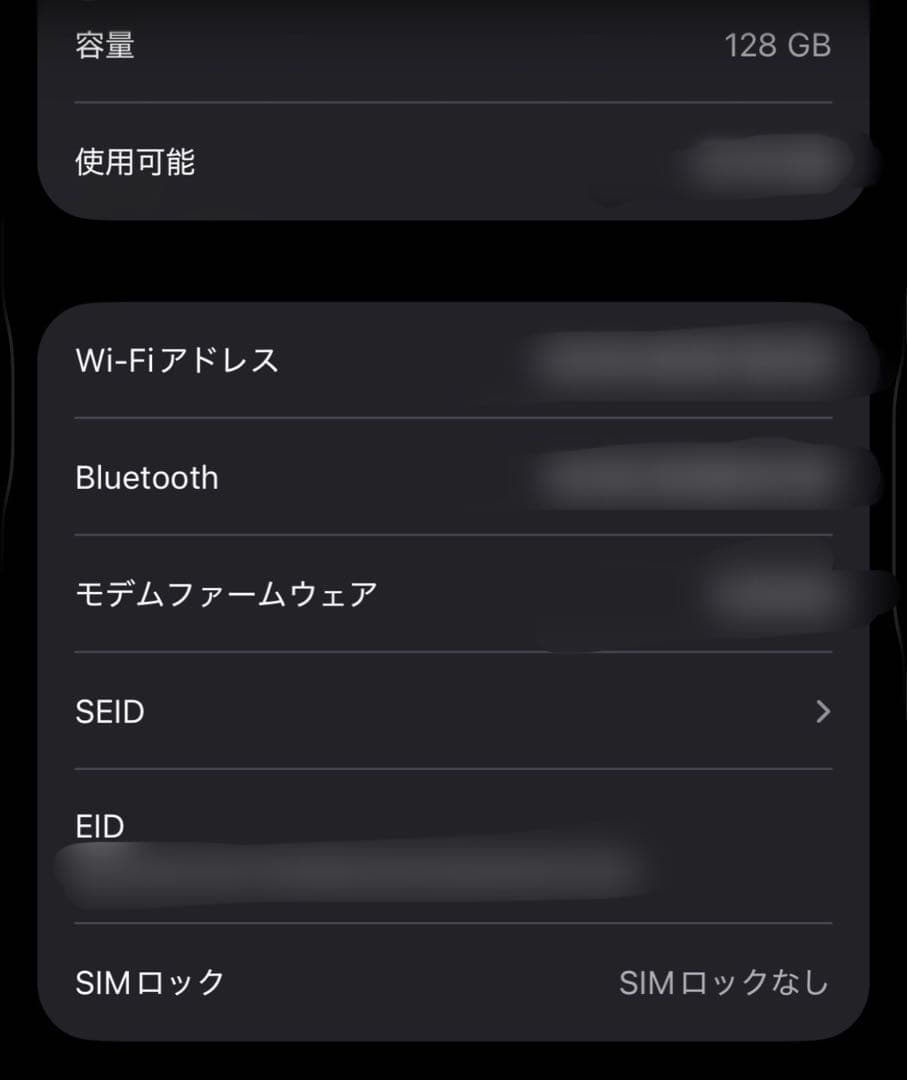Screen dimensions: 908x1080
Task: Open the SEID detail view
Action: pos(450,711)
